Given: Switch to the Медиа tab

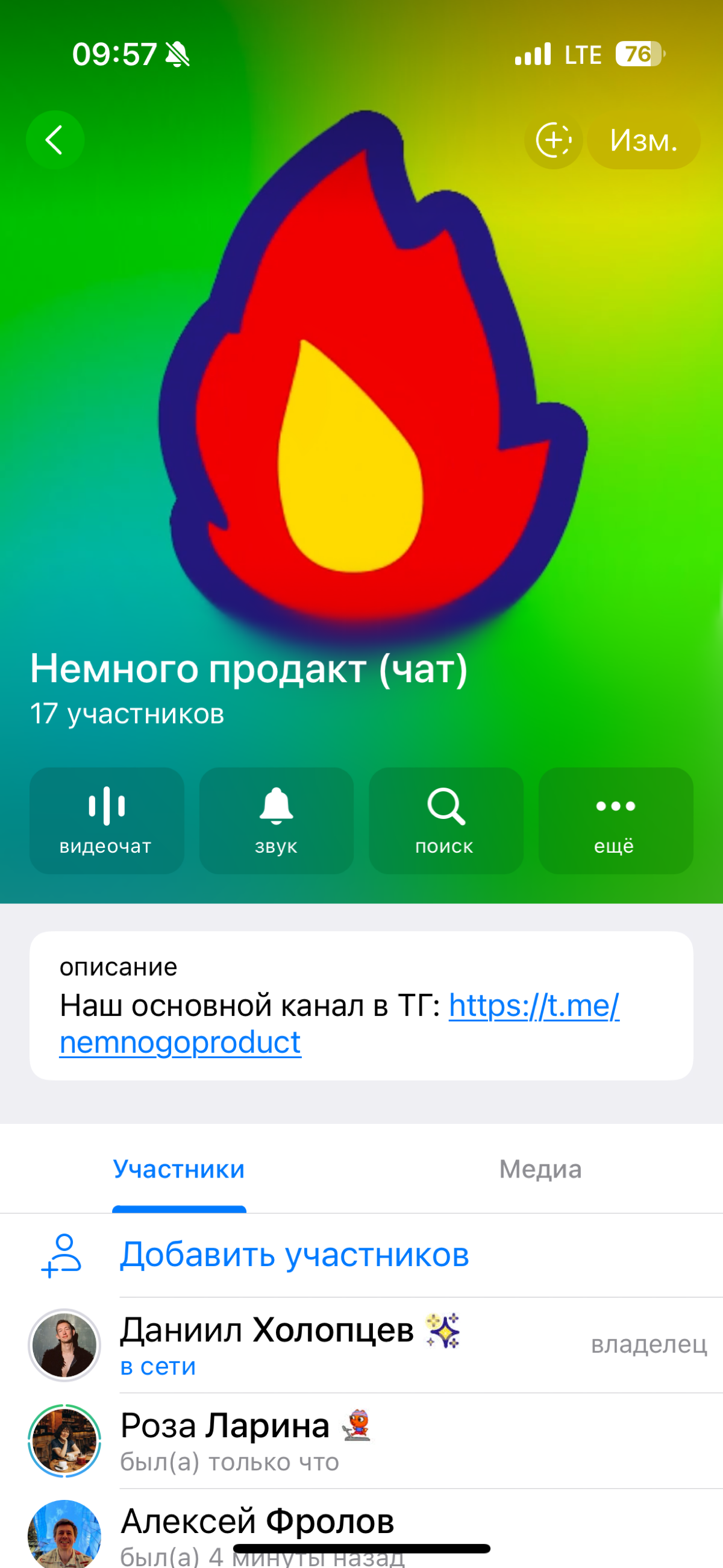Looking at the screenshot, I should point(540,1168).
